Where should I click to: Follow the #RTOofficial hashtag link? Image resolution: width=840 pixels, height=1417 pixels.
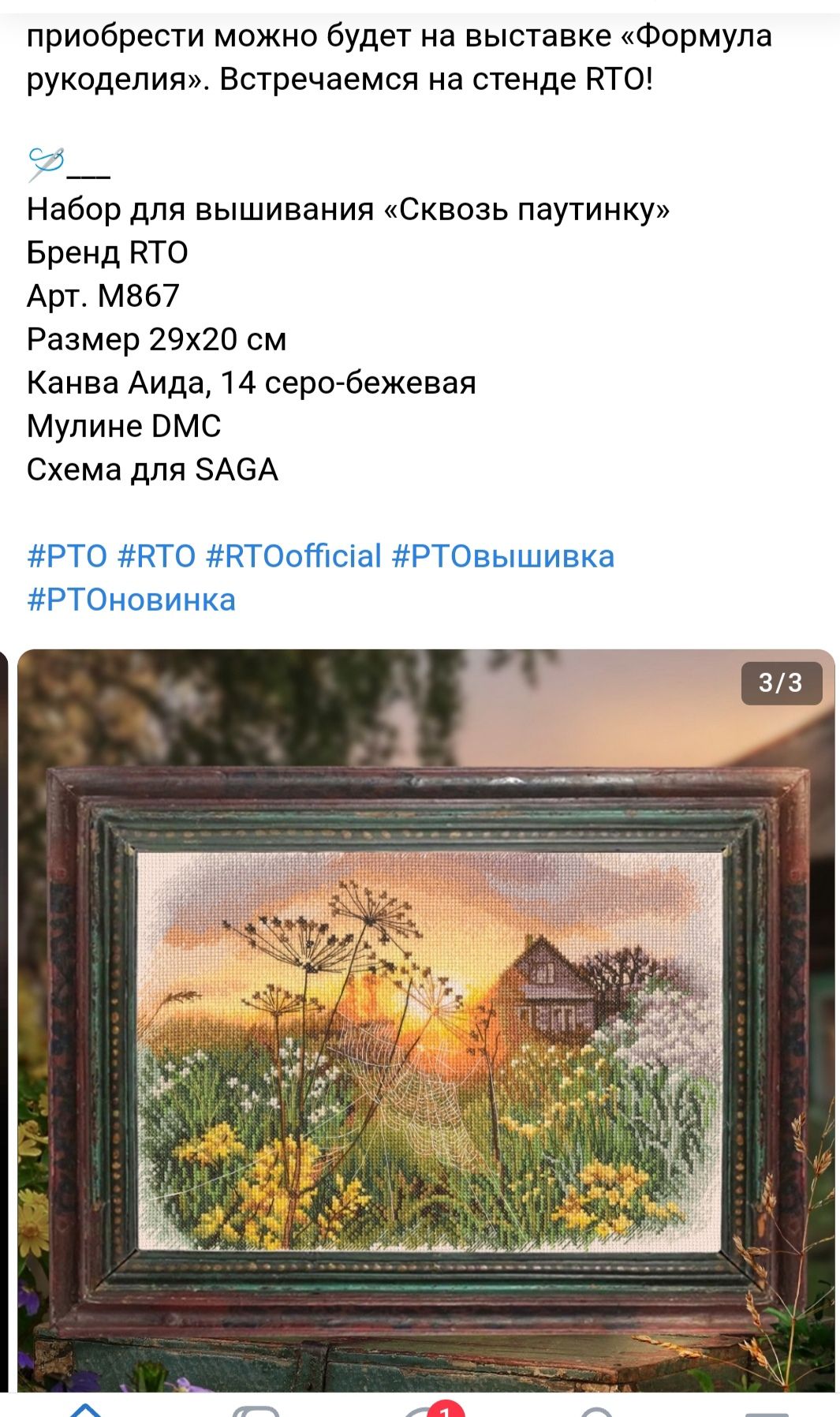pyautogui.click(x=293, y=557)
